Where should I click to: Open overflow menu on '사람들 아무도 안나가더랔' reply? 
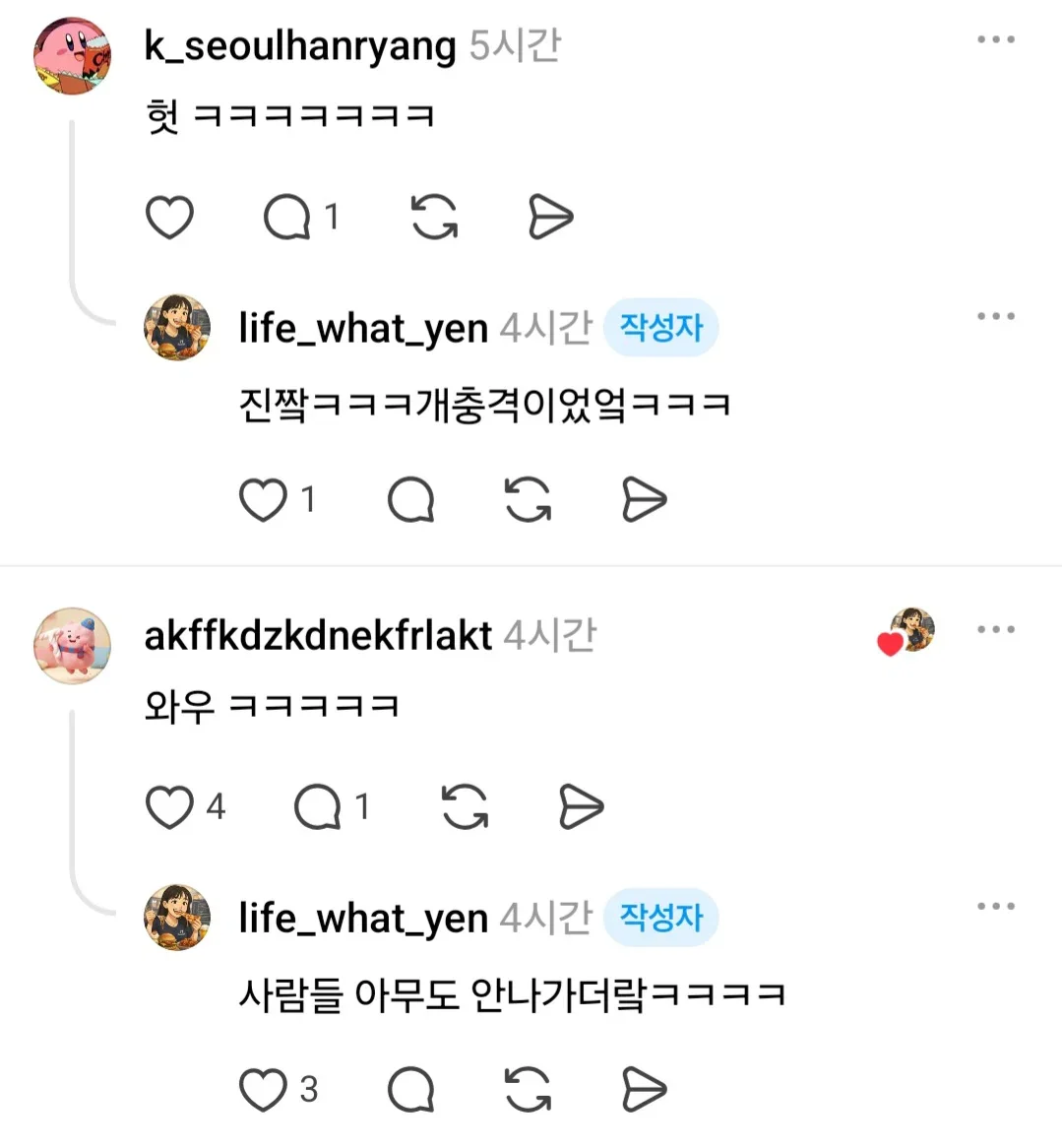pos(996,907)
